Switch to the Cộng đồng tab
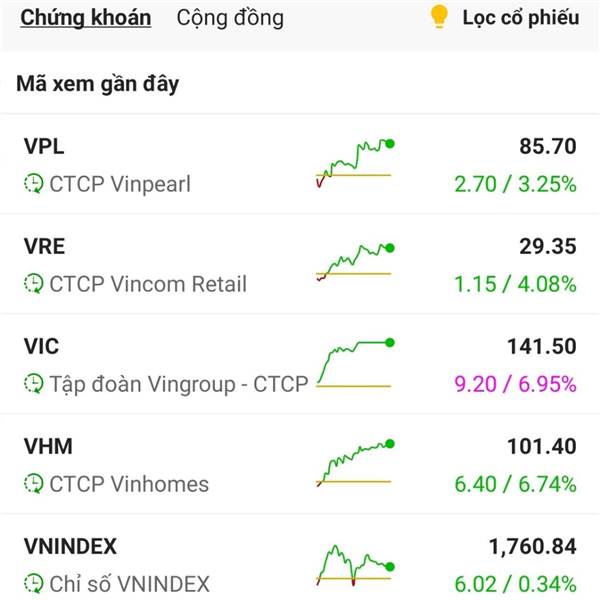Viewport: 600px width, 600px height. [x=229, y=18]
